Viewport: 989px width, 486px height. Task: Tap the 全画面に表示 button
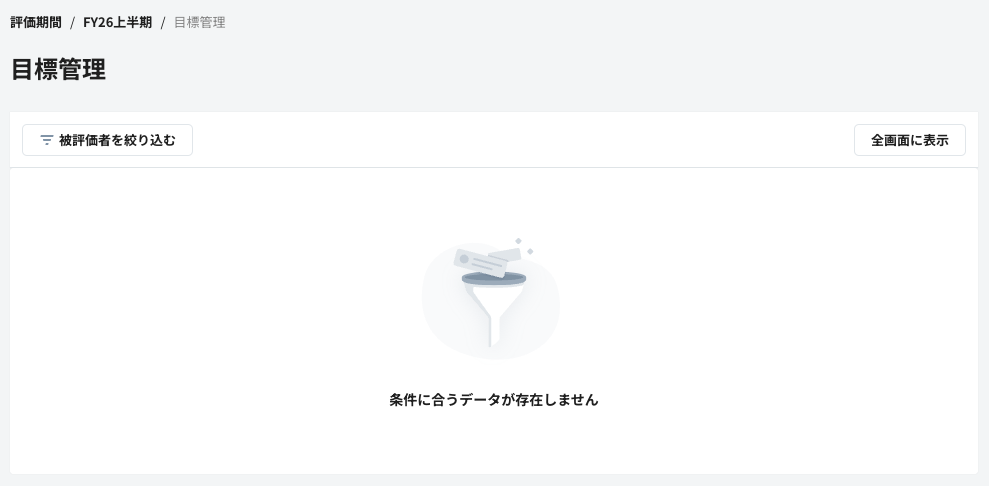pos(909,140)
